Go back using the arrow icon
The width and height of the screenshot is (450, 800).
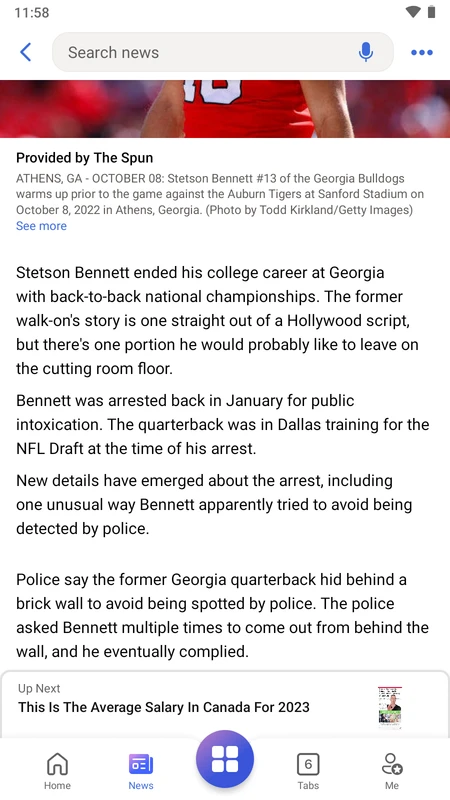[25, 52]
